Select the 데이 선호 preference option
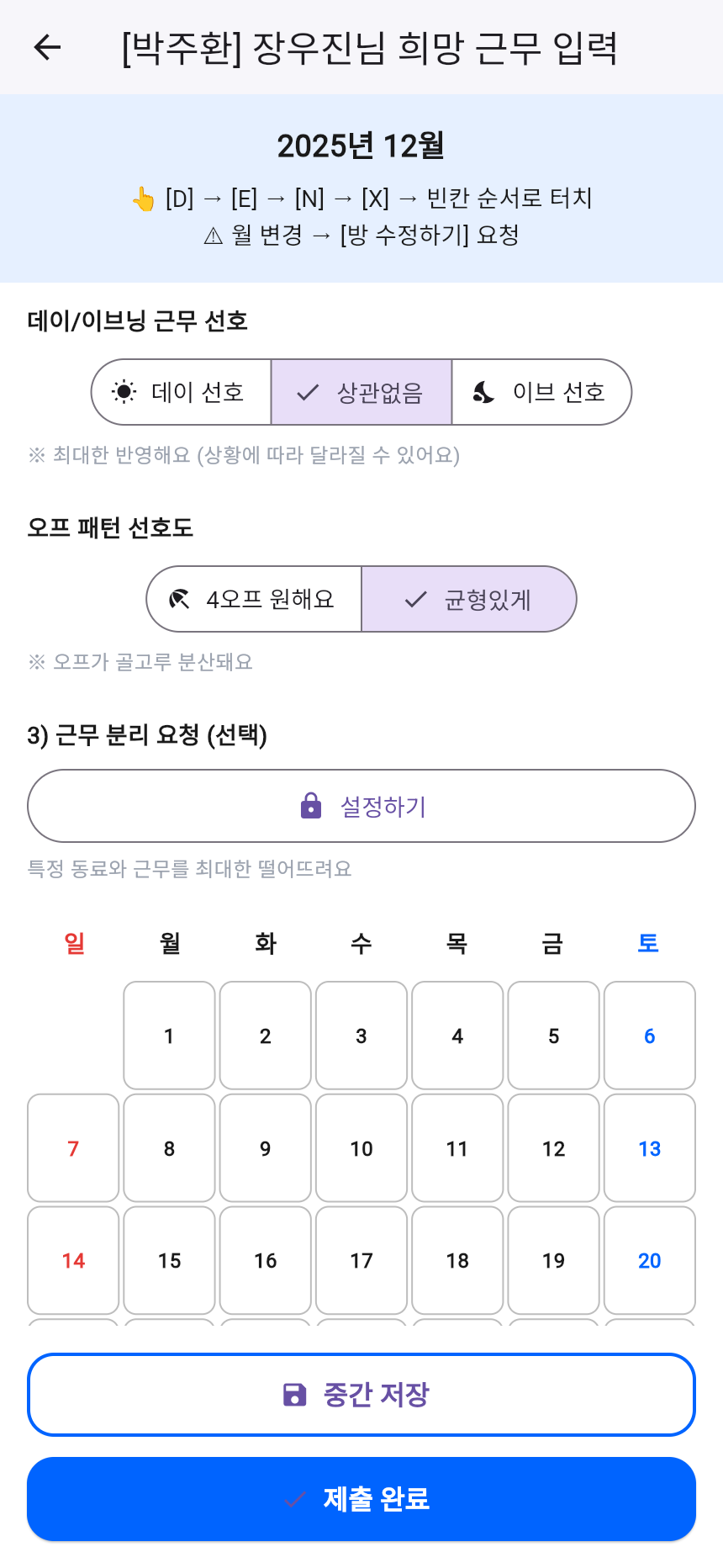Screen dimensions: 723x1568 click(x=181, y=391)
